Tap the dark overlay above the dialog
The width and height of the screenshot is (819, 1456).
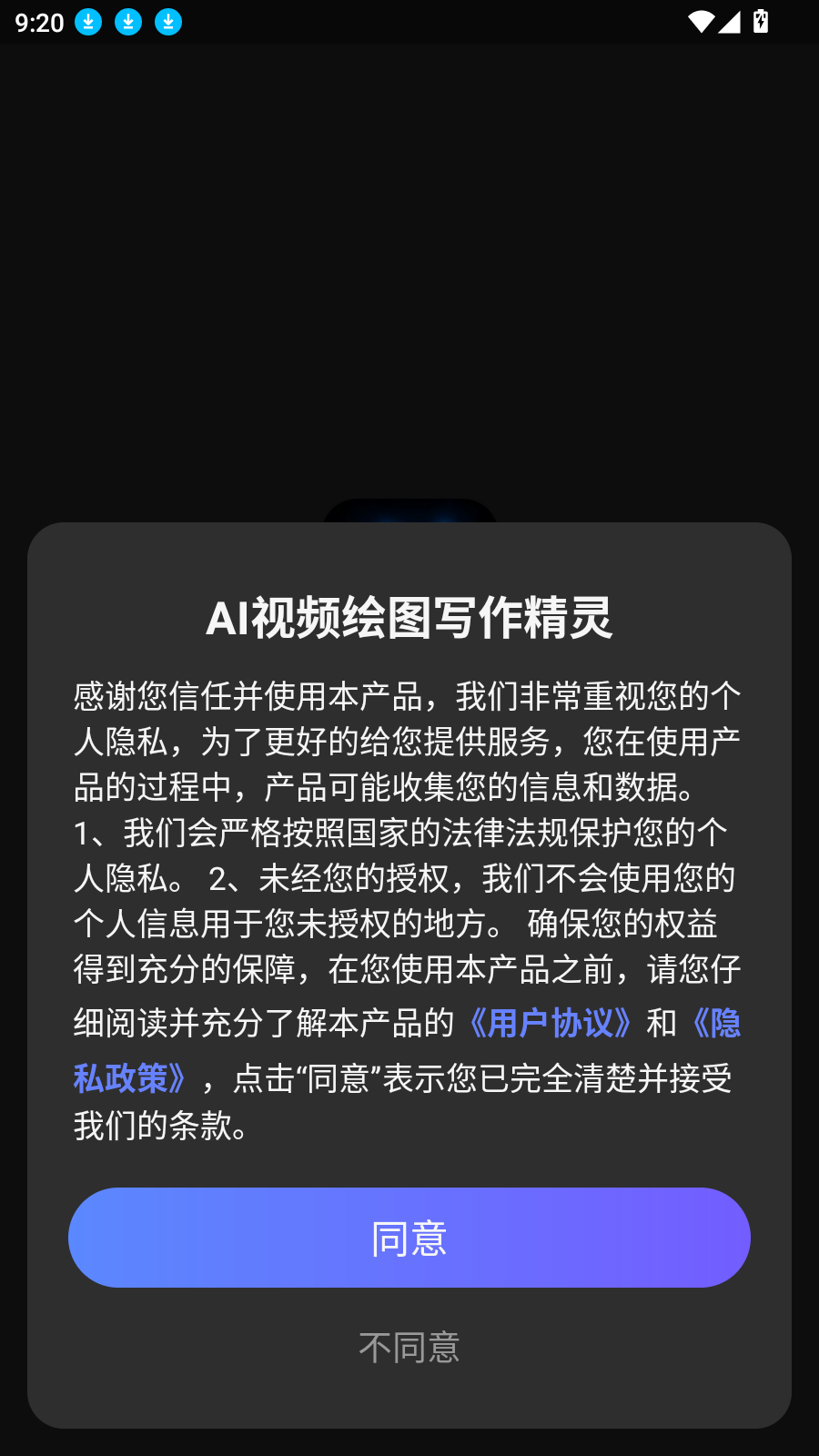point(409,273)
